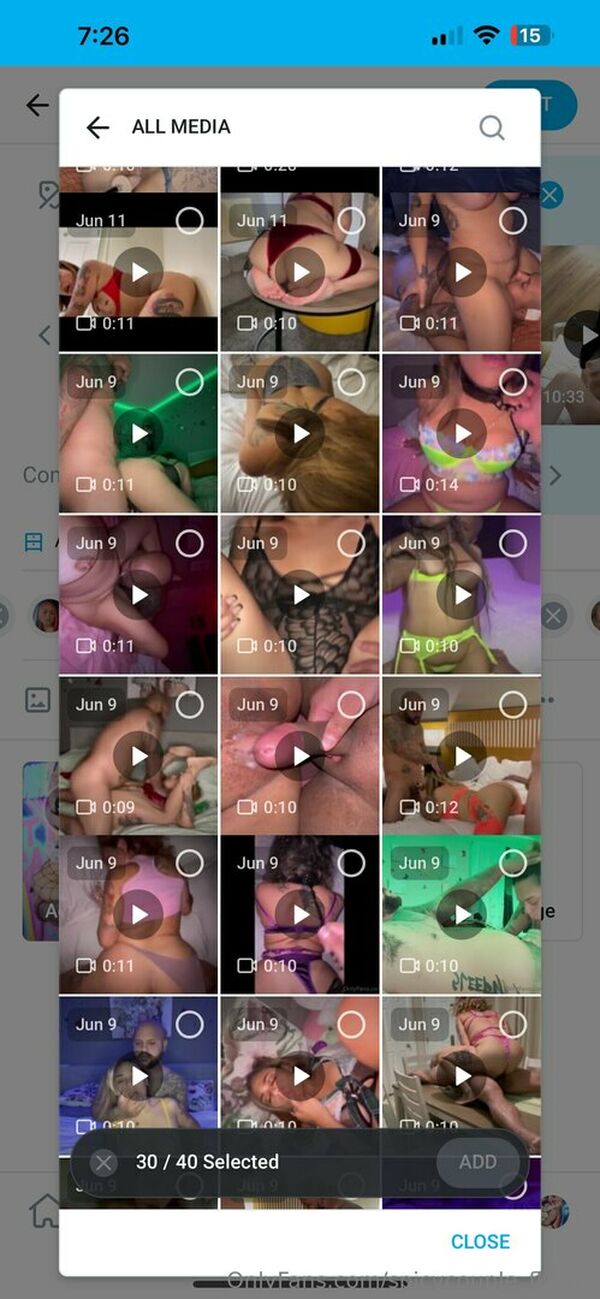Open the Jun 9 video lasting 0:14

coord(462,433)
